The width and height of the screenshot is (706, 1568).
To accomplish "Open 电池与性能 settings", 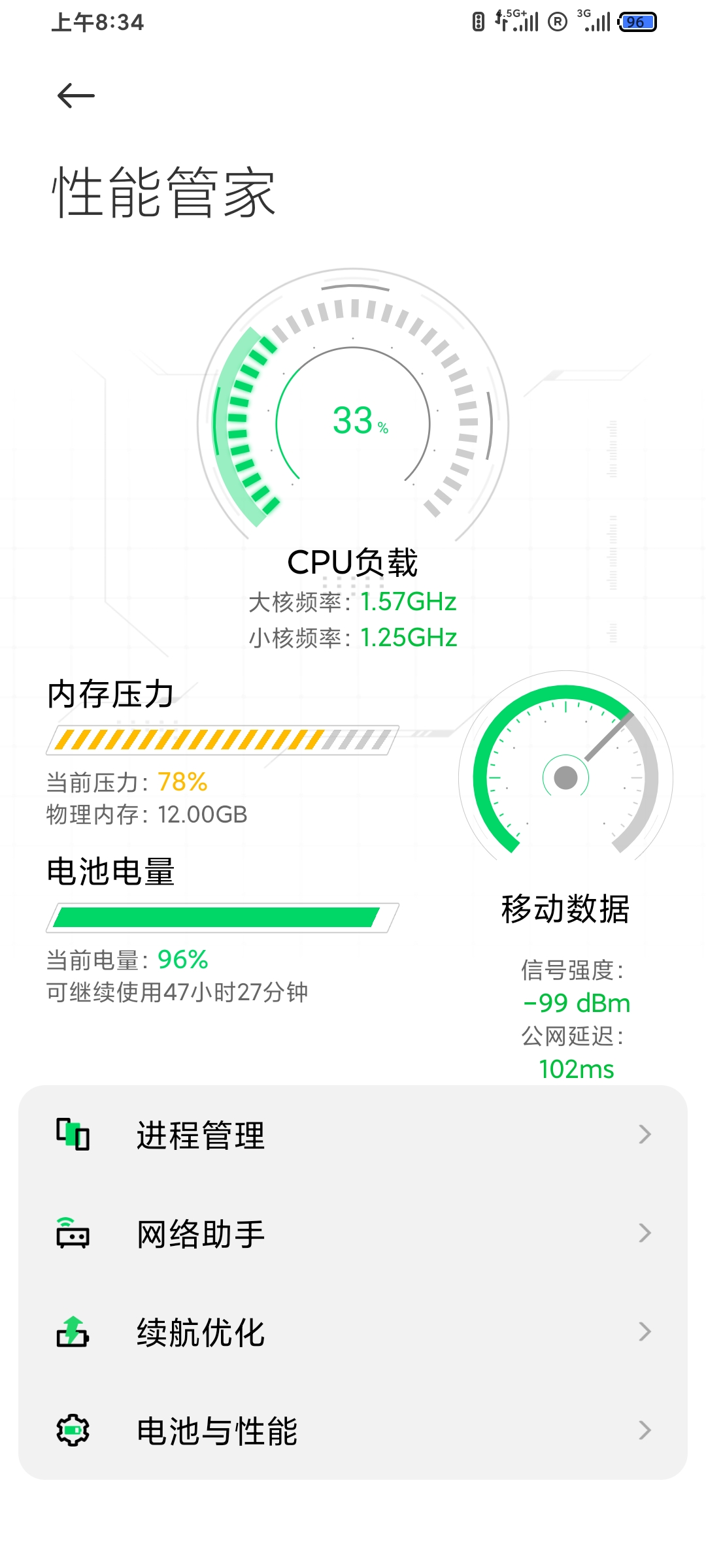I will 353,1431.
